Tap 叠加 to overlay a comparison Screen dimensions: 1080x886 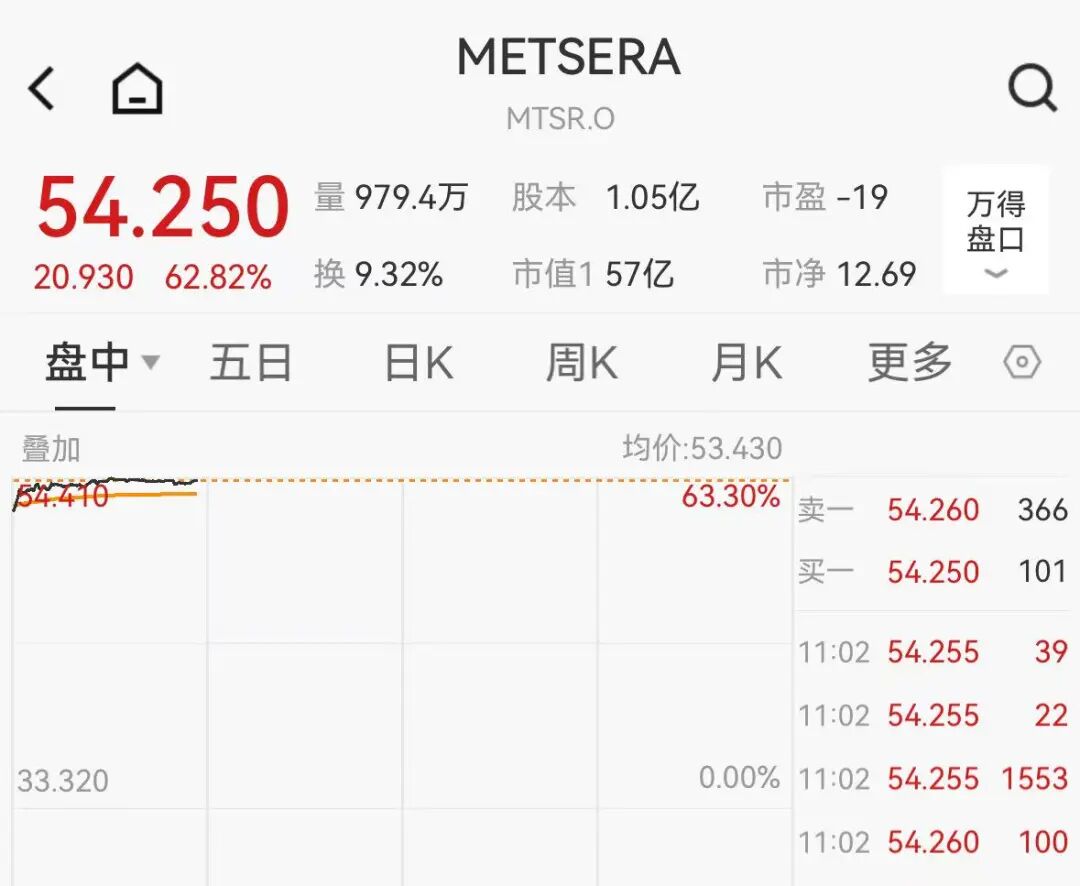50,449
